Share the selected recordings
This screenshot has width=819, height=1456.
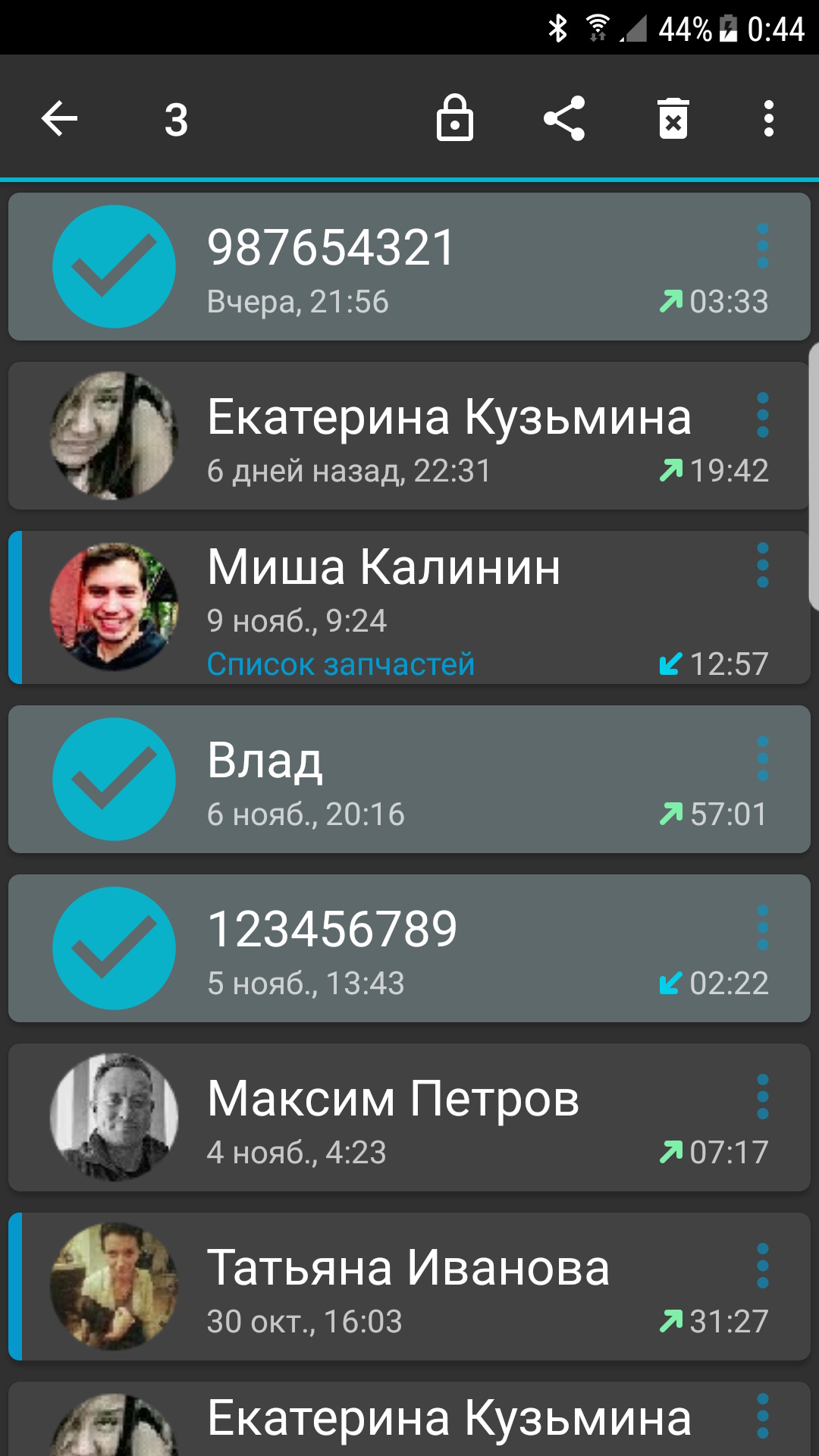point(564,119)
